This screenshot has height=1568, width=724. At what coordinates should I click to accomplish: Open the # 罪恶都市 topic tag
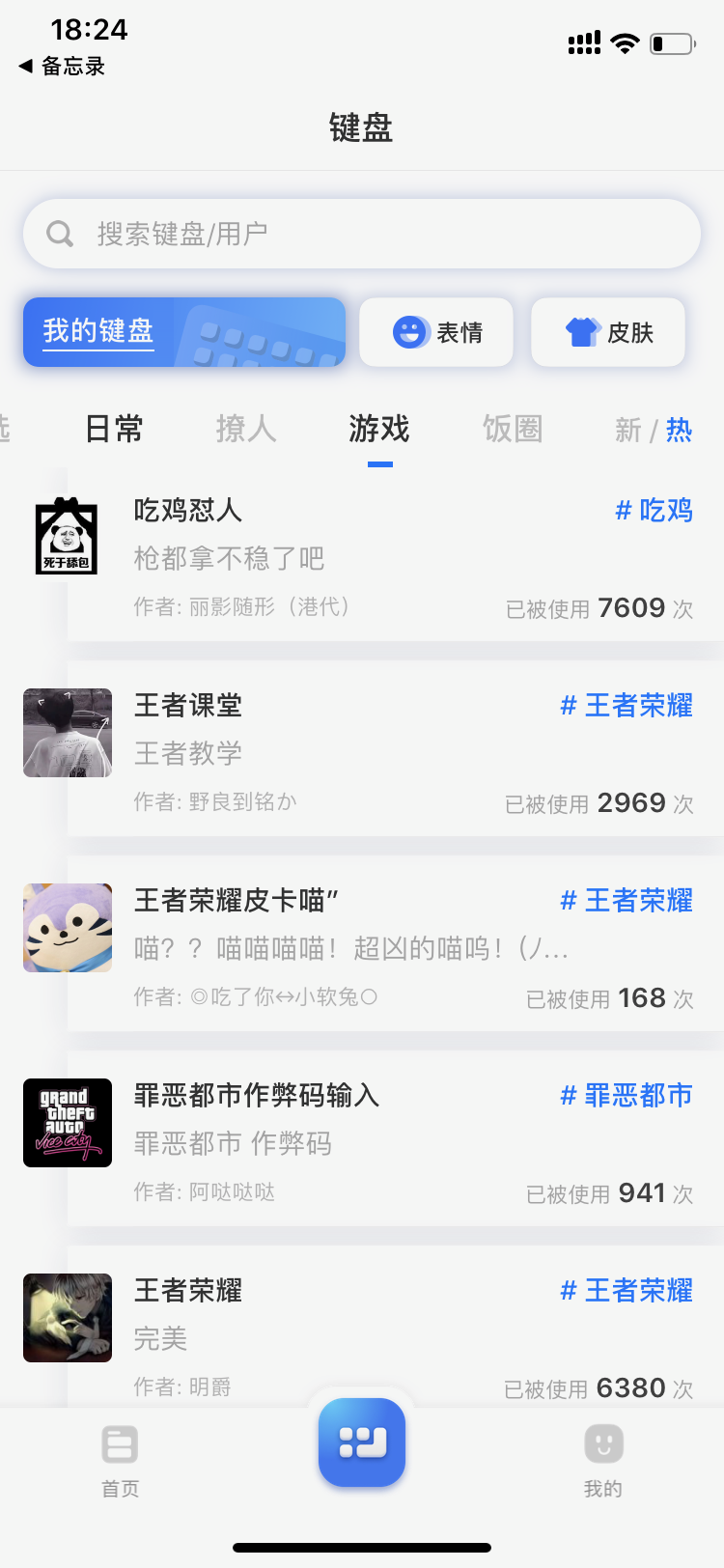click(x=627, y=1095)
